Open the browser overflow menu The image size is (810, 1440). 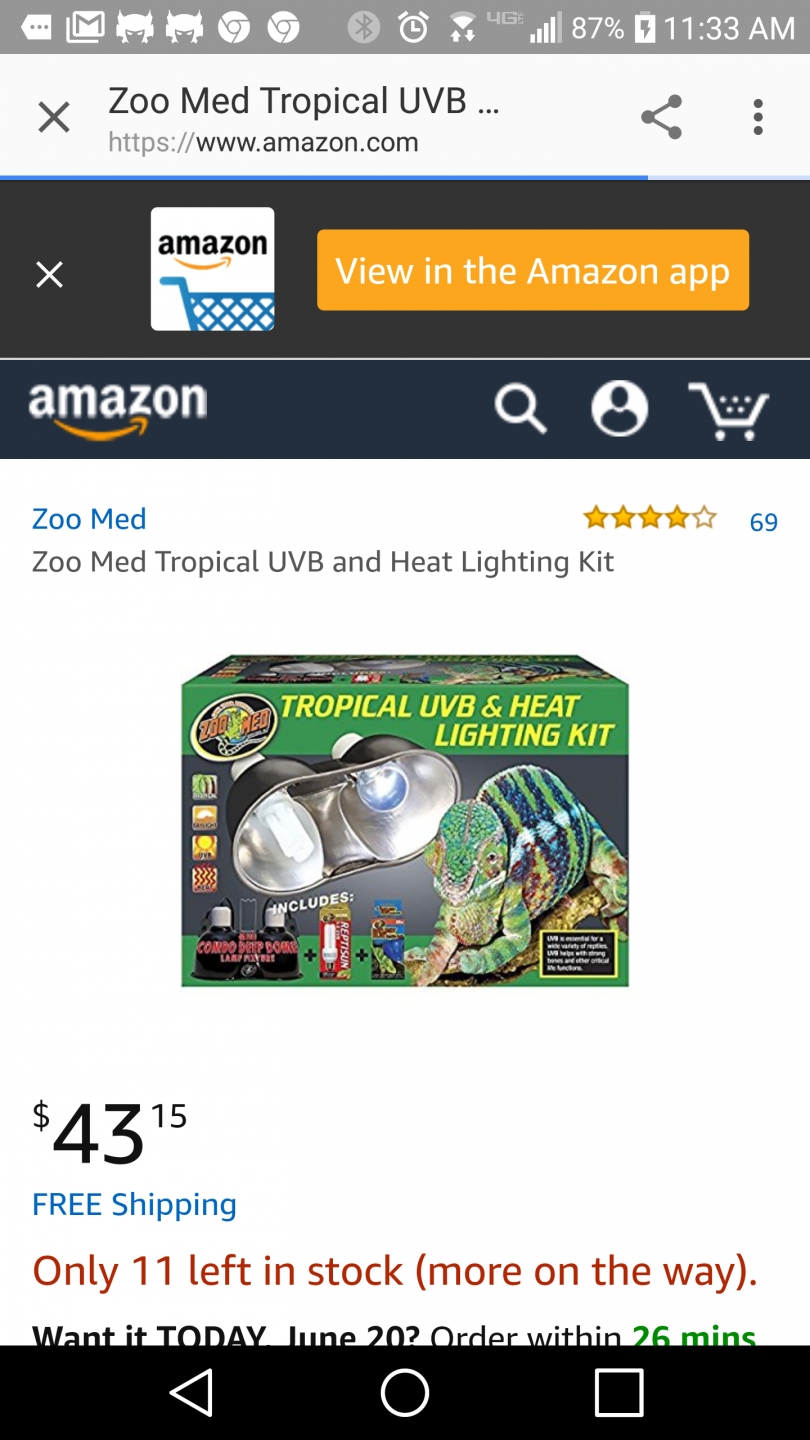(x=758, y=117)
